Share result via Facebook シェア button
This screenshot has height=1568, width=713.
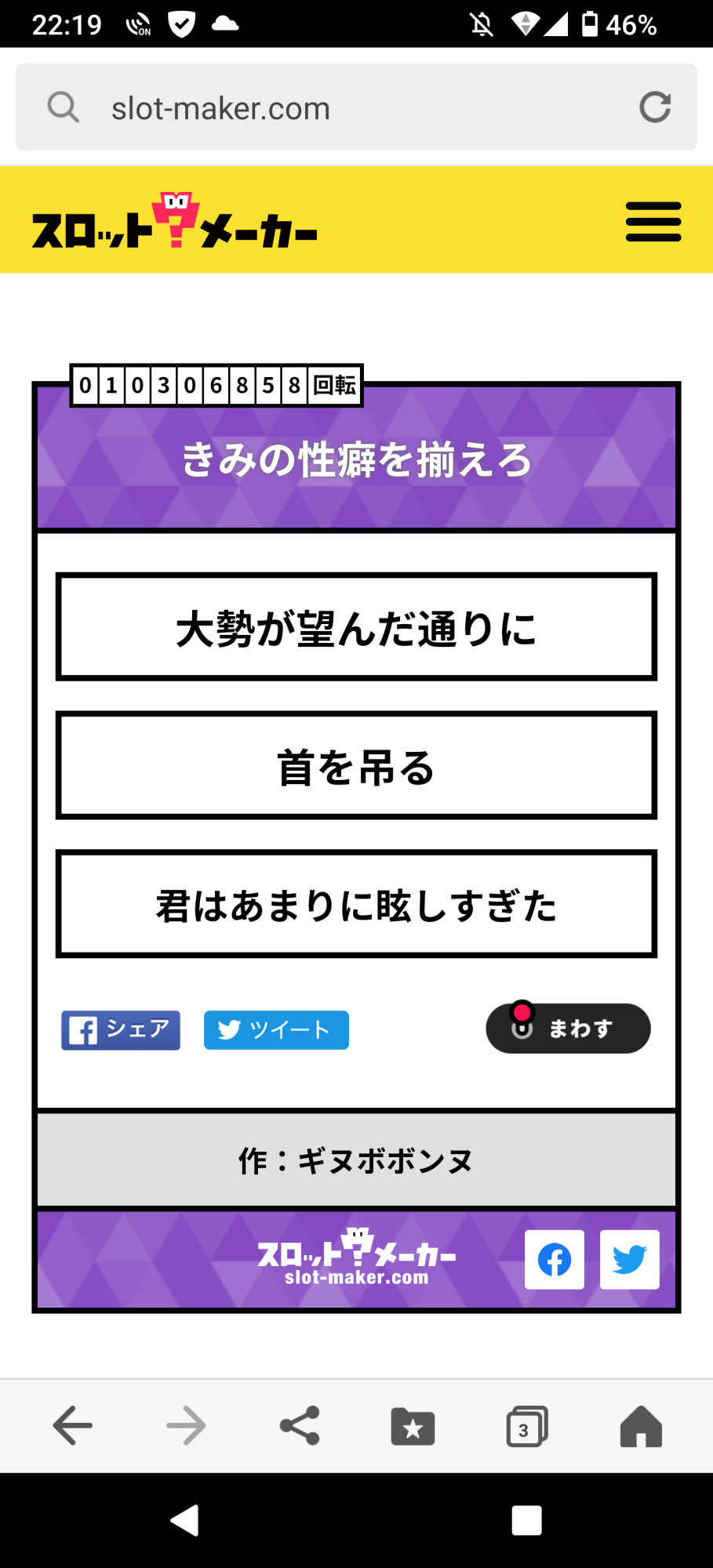tap(121, 1029)
